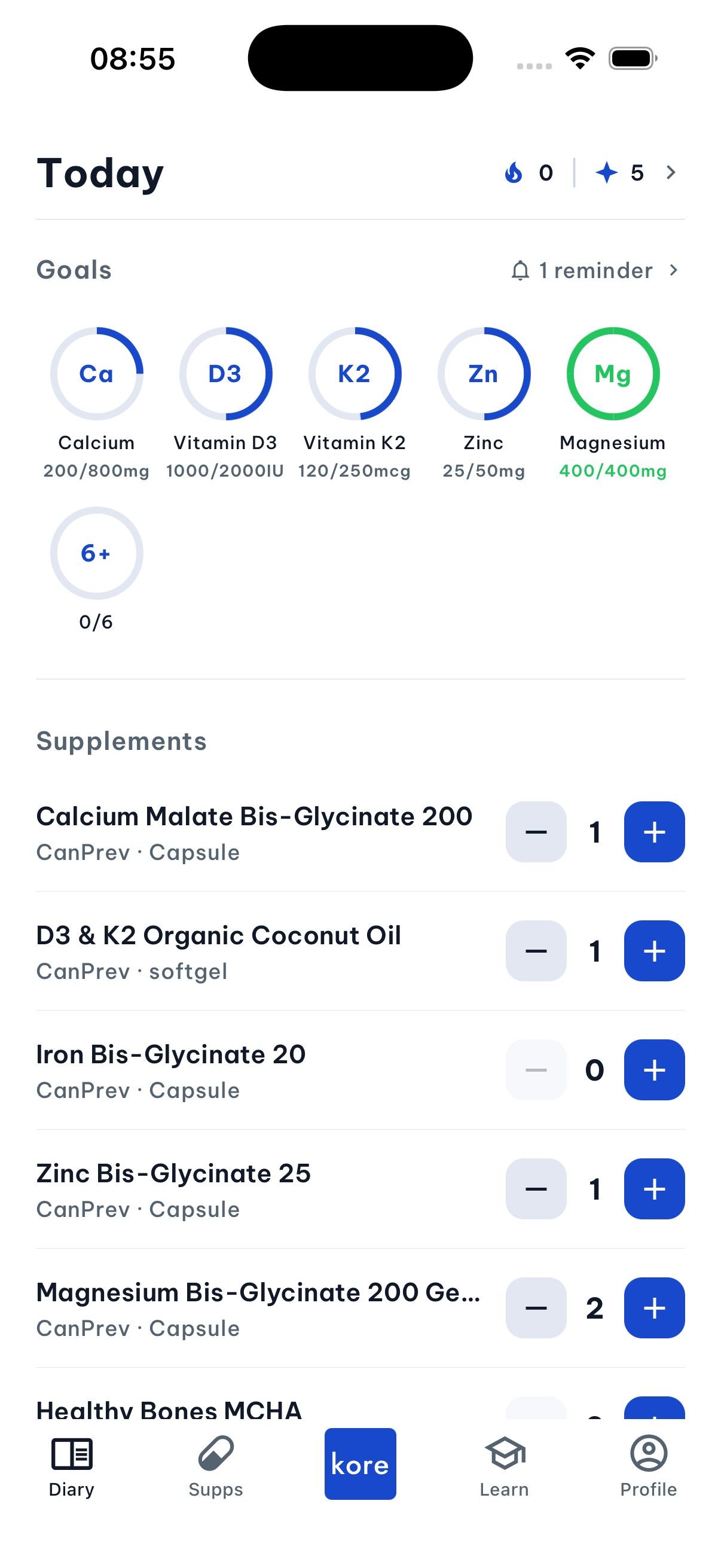Image resolution: width=721 pixels, height=1568 pixels.
Task: Expand the points summary chevron next to 5
Action: coord(670,172)
